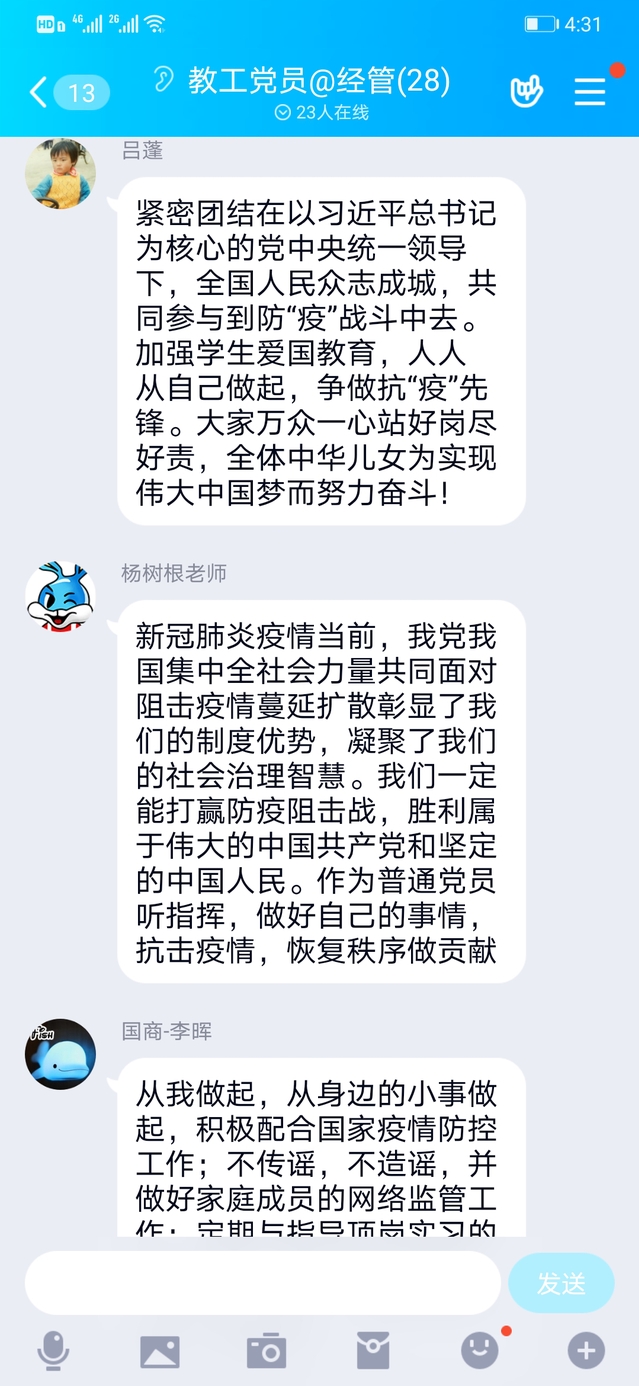The height and width of the screenshot is (1386, 639).
Task: Open the photo gallery picker
Action: click(x=160, y=1351)
